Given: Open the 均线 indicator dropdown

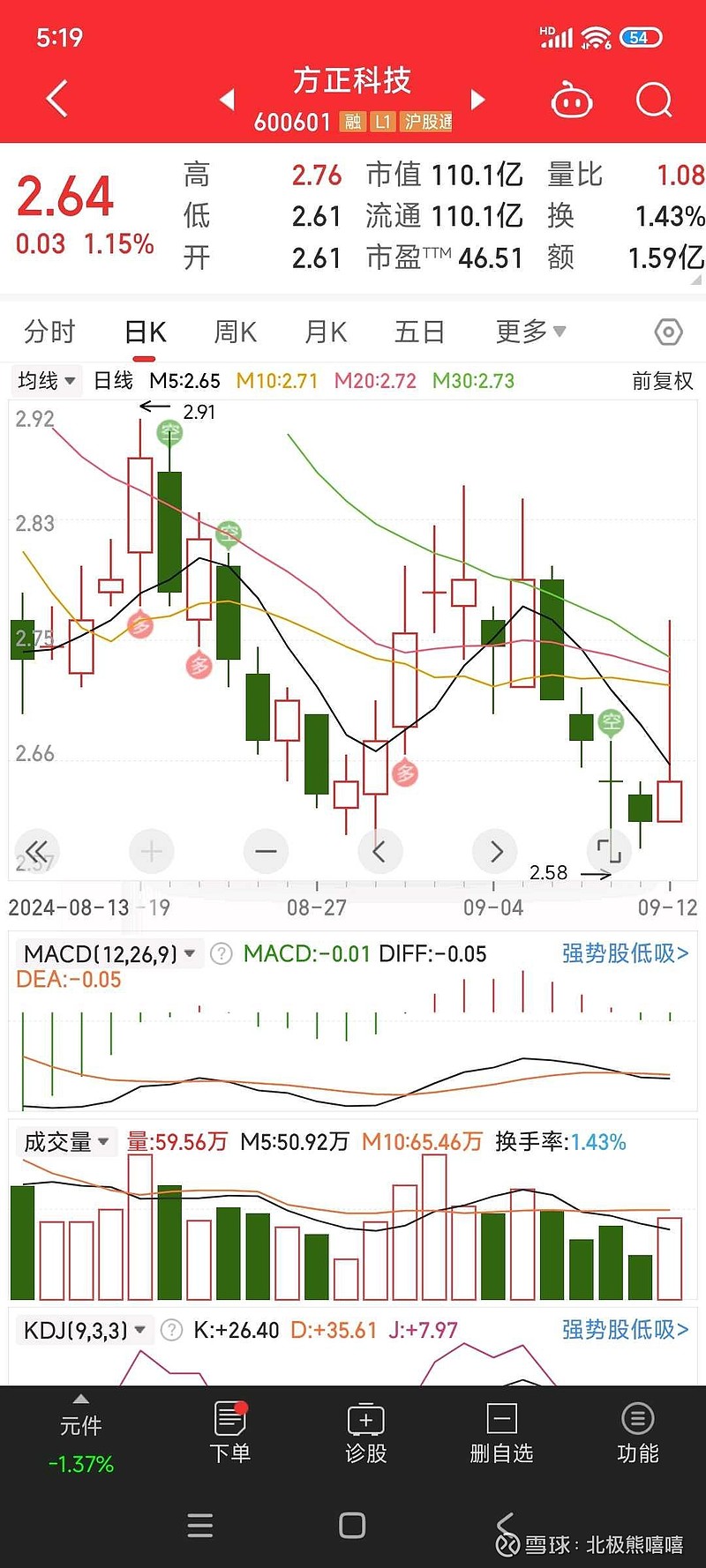Looking at the screenshot, I should tap(47, 381).
